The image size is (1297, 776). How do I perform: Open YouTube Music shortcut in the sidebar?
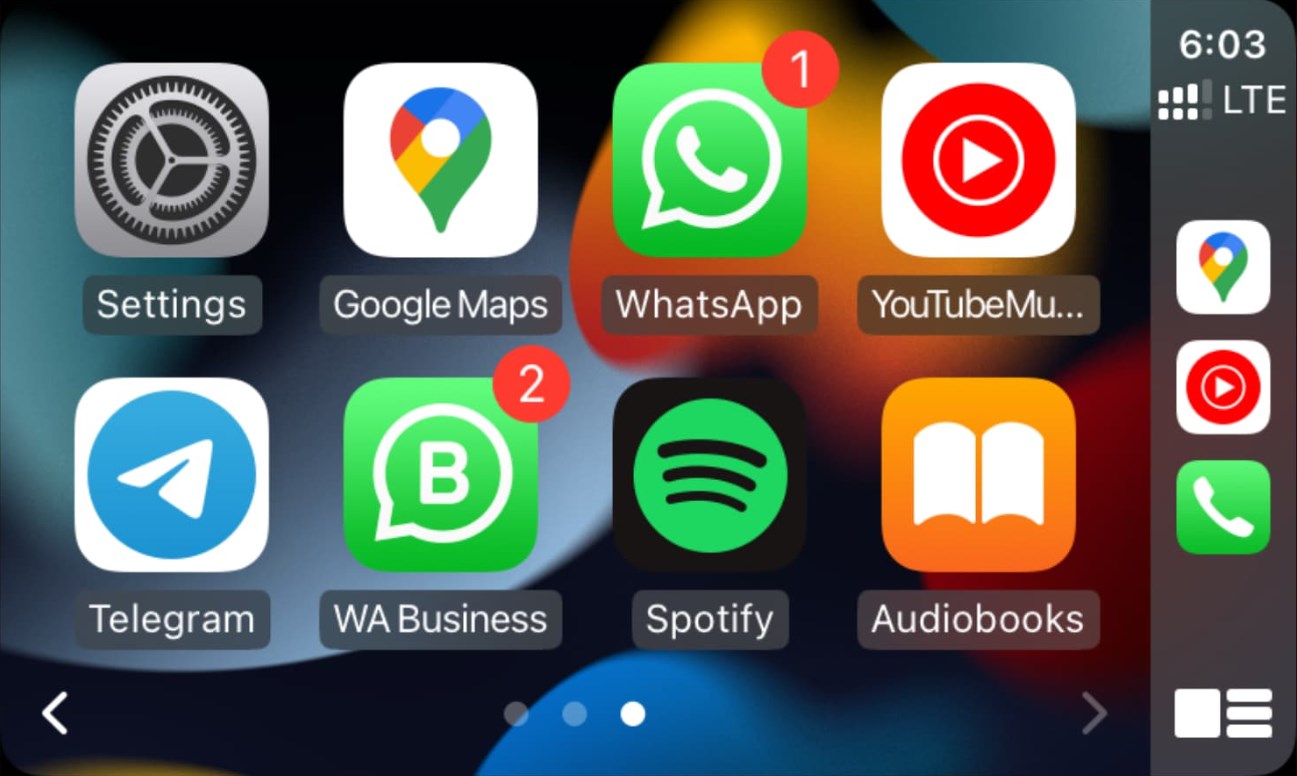point(1223,387)
